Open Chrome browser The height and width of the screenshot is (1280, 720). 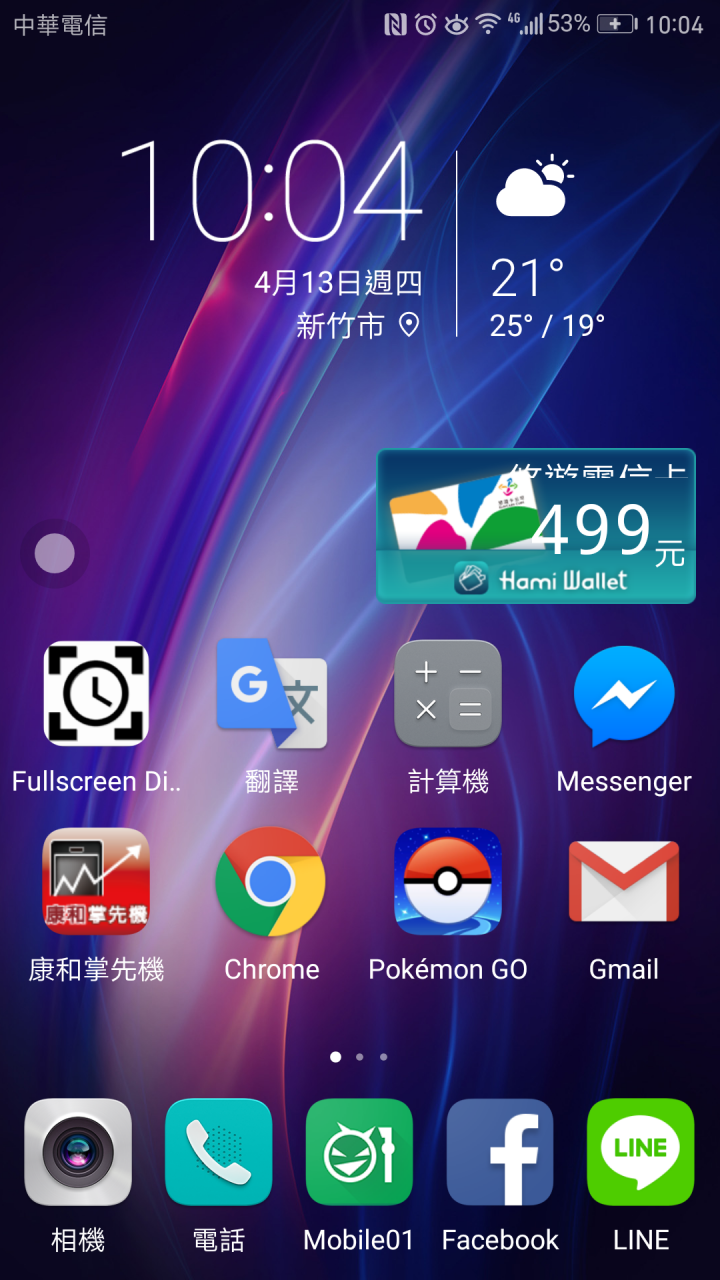(272, 882)
